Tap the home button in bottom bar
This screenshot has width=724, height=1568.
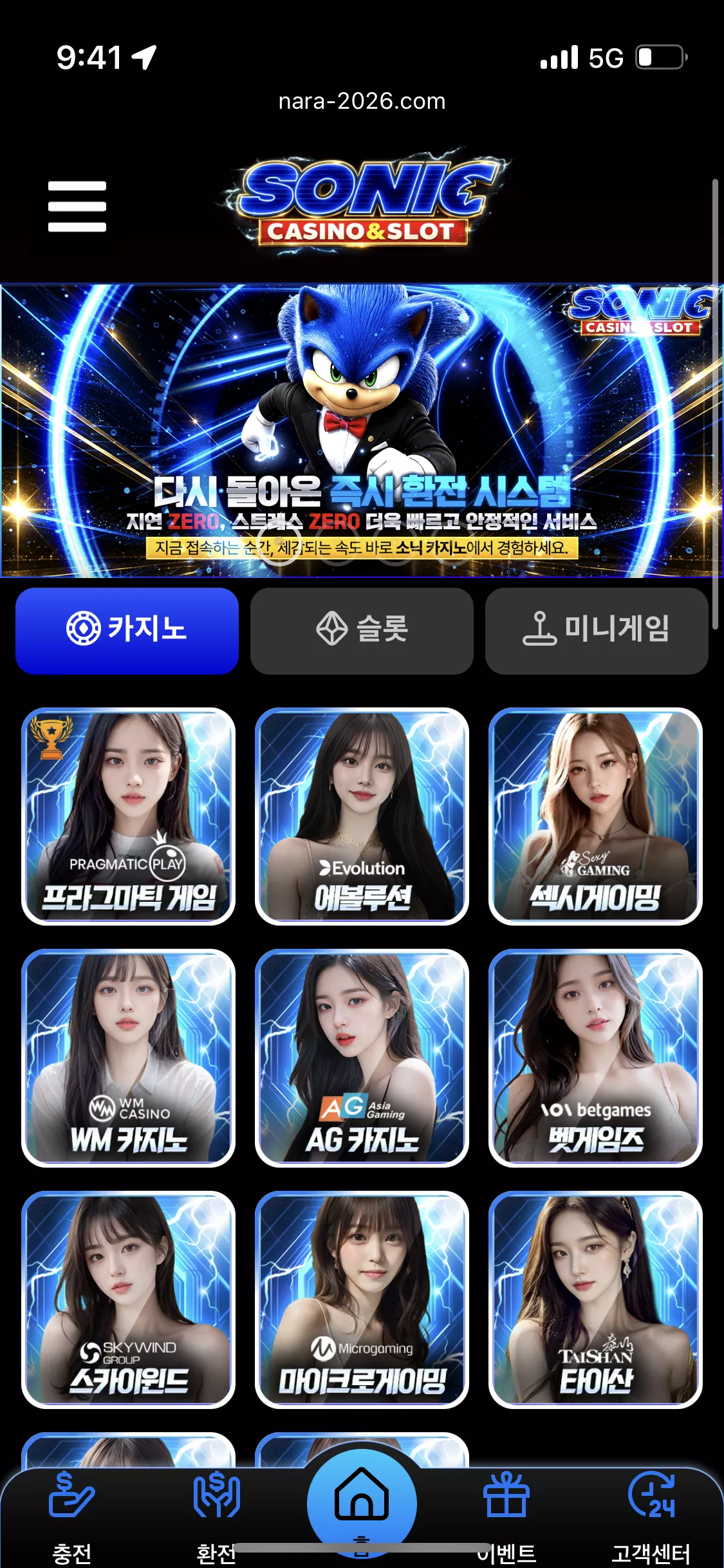click(x=362, y=1503)
